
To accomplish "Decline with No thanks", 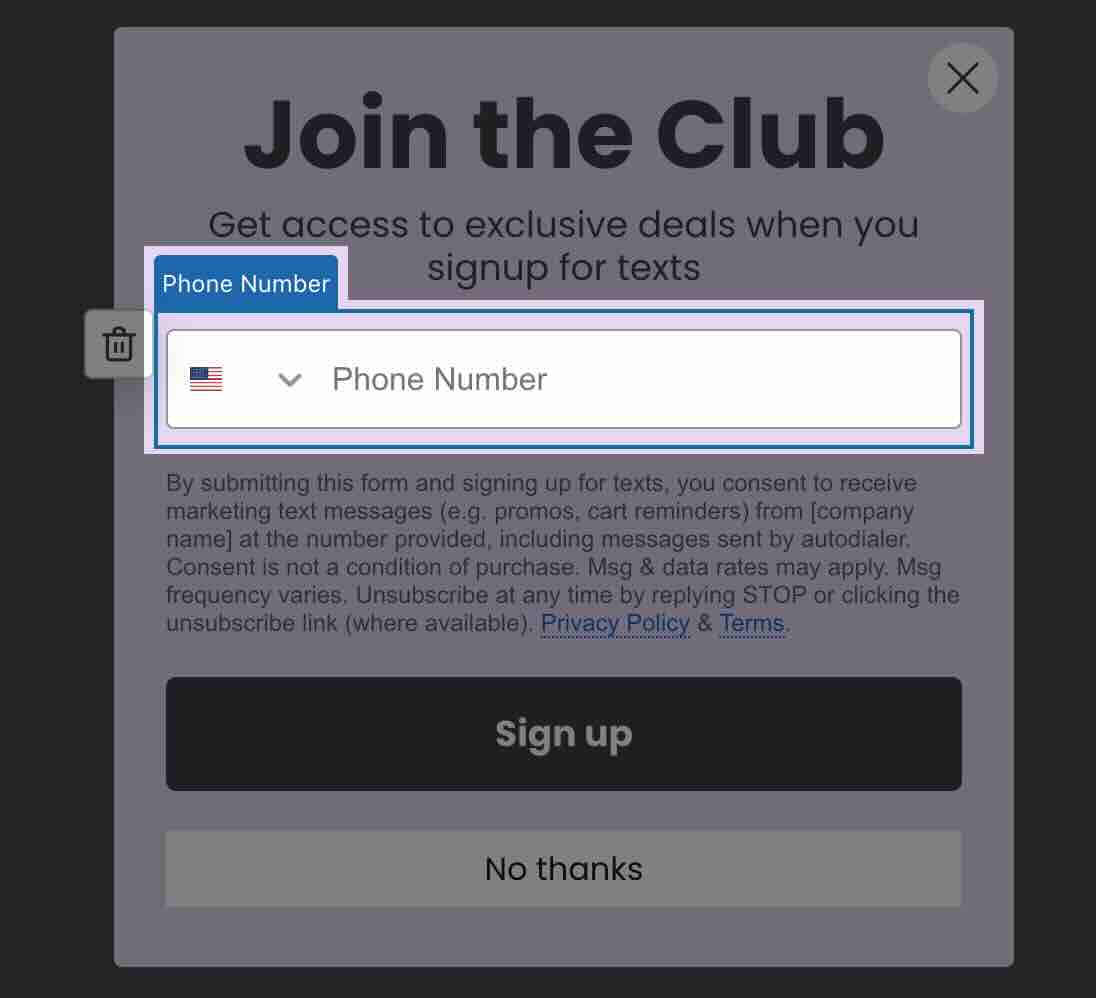I will tap(563, 868).
